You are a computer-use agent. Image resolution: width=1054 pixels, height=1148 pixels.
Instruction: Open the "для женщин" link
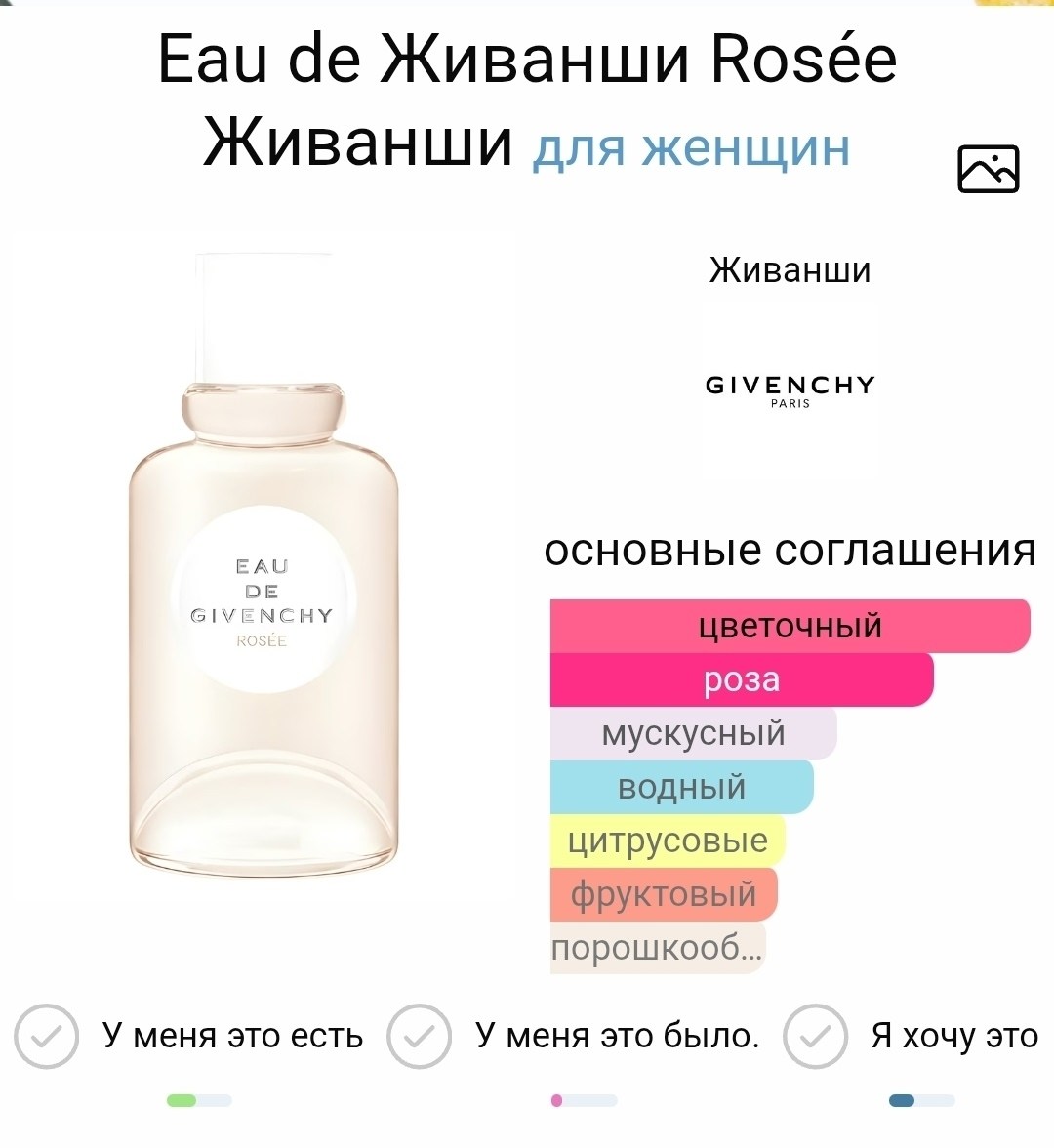point(691,148)
